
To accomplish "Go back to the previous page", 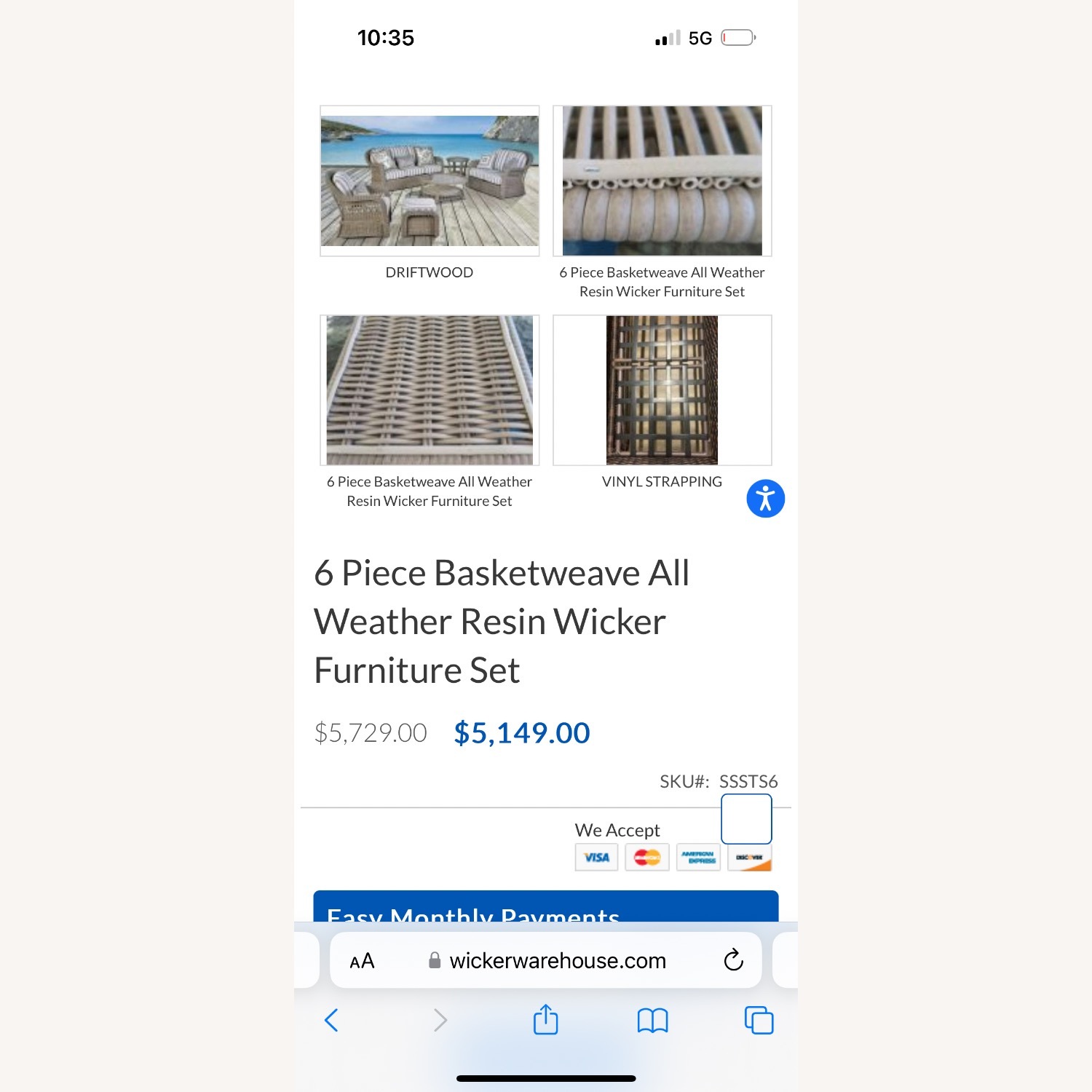I will (331, 1020).
